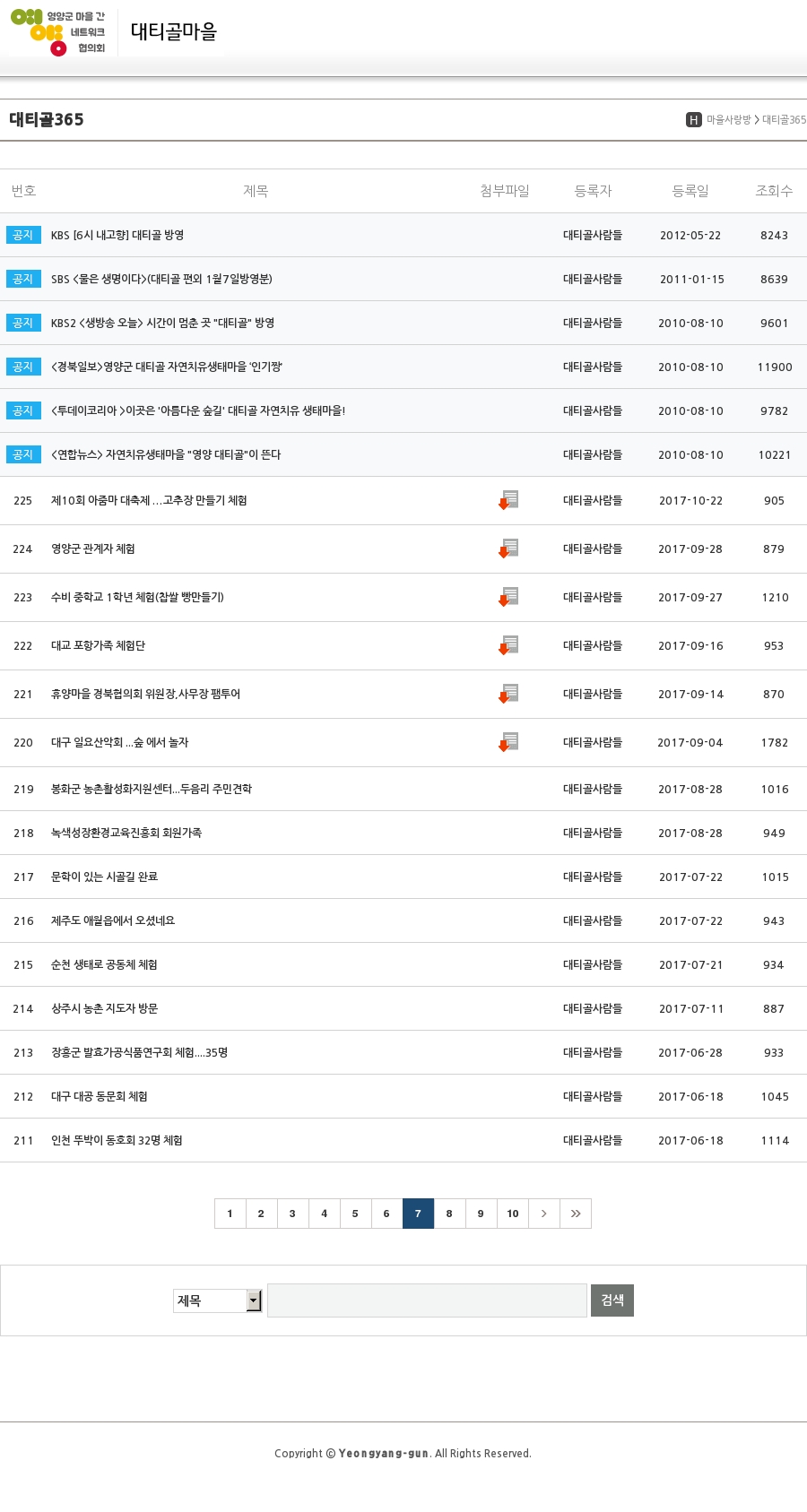Open post 211 인천 뚜박이 동호회 체험
807x1512 pixels.
click(x=117, y=1140)
